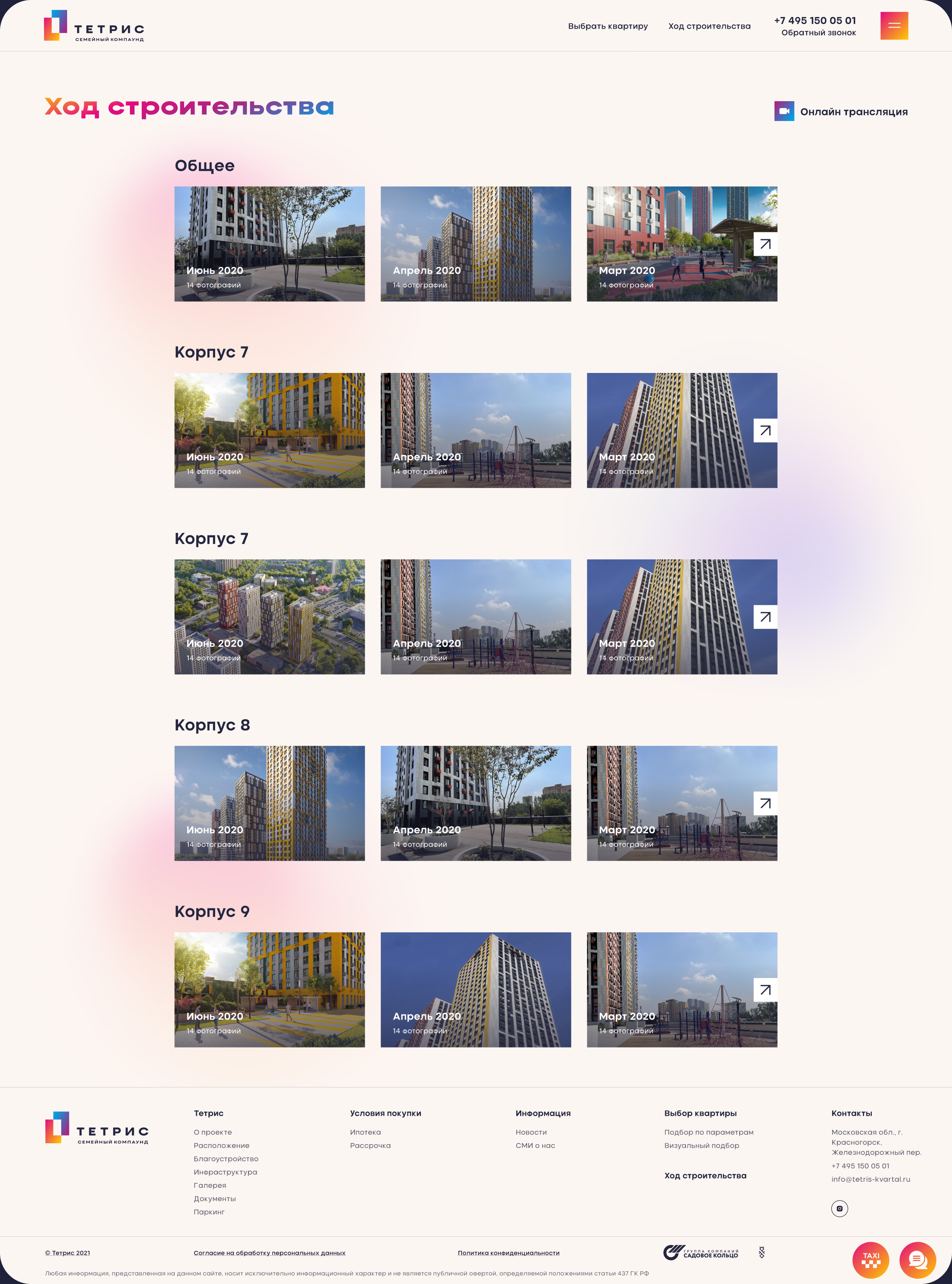Email info@tetris-kvartal.ru from the footer
Image resolution: width=952 pixels, height=1284 pixels.
tap(870, 1179)
